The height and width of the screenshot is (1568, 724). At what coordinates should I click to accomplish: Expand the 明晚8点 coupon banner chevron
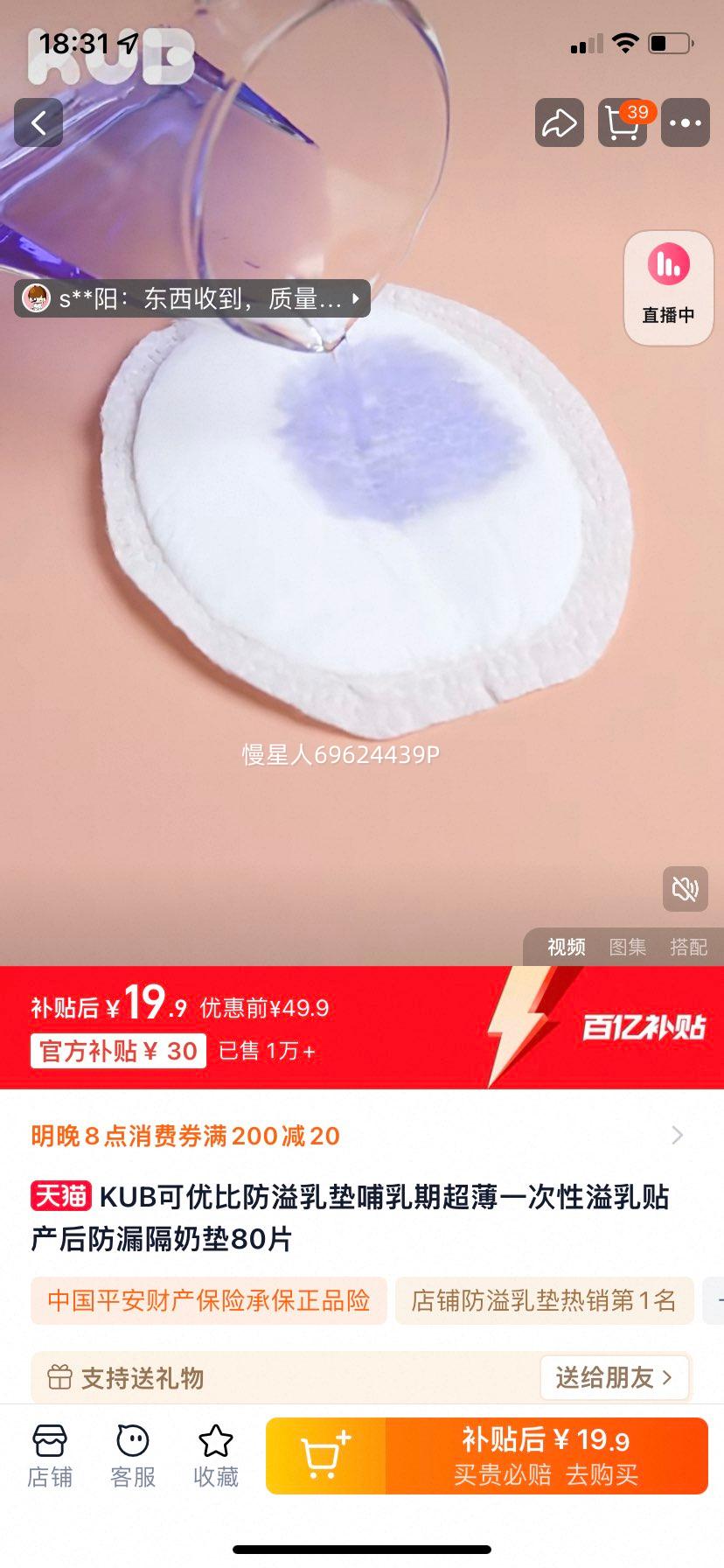677,1135
